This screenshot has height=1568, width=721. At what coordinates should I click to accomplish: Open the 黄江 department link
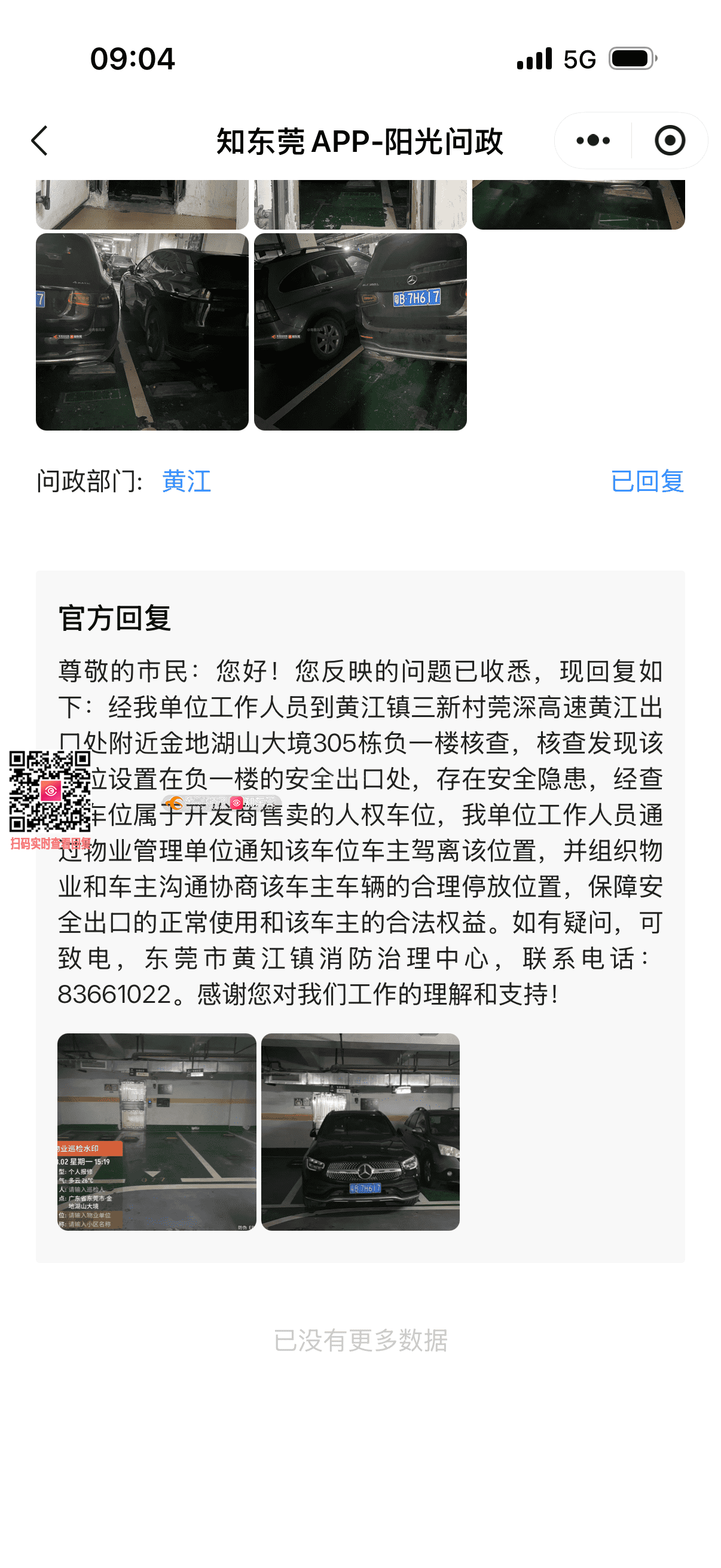(x=186, y=481)
